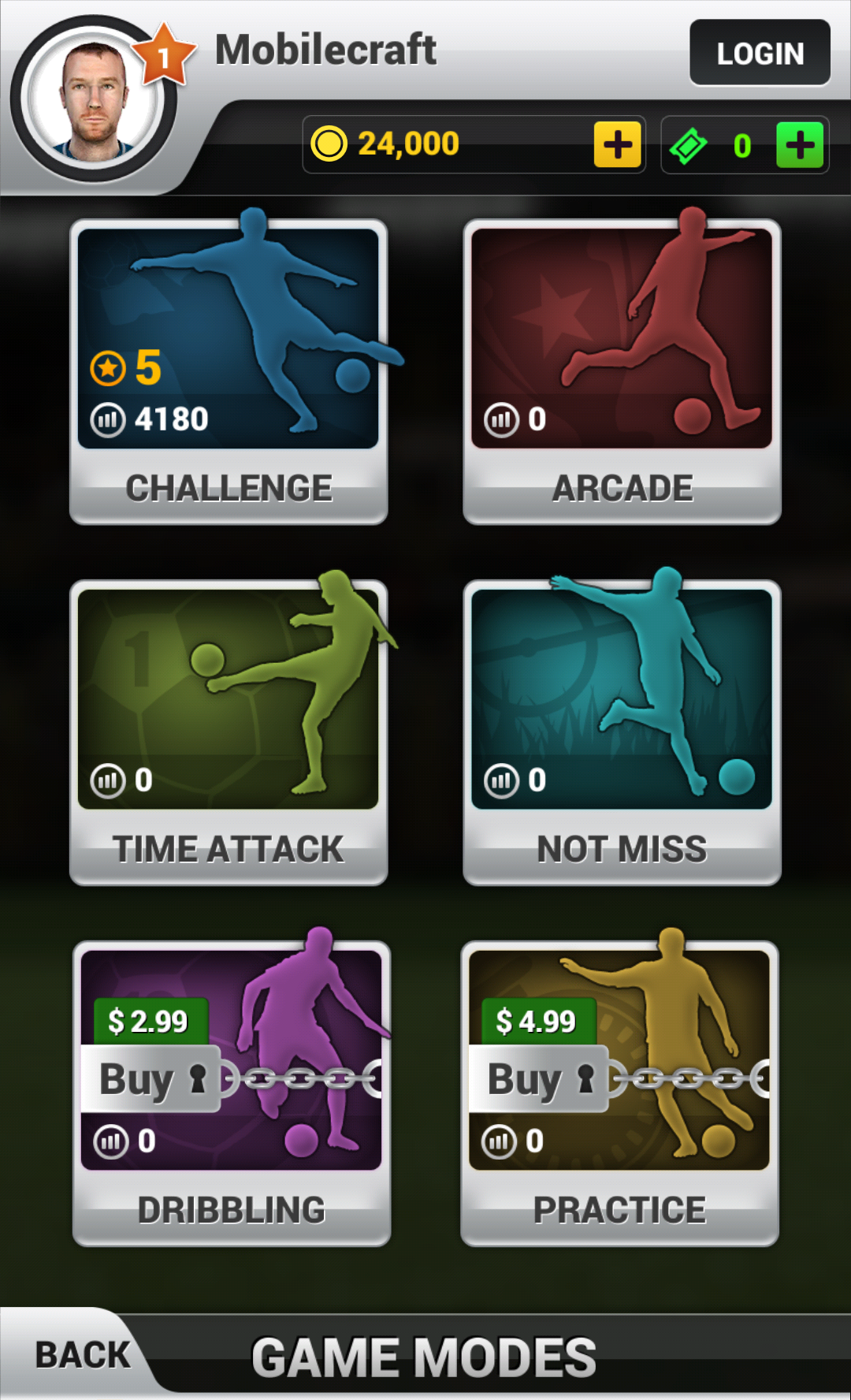The height and width of the screenshot is (1400, 851).
Task: Select the Arcade game mode
Action: (622, 370)
